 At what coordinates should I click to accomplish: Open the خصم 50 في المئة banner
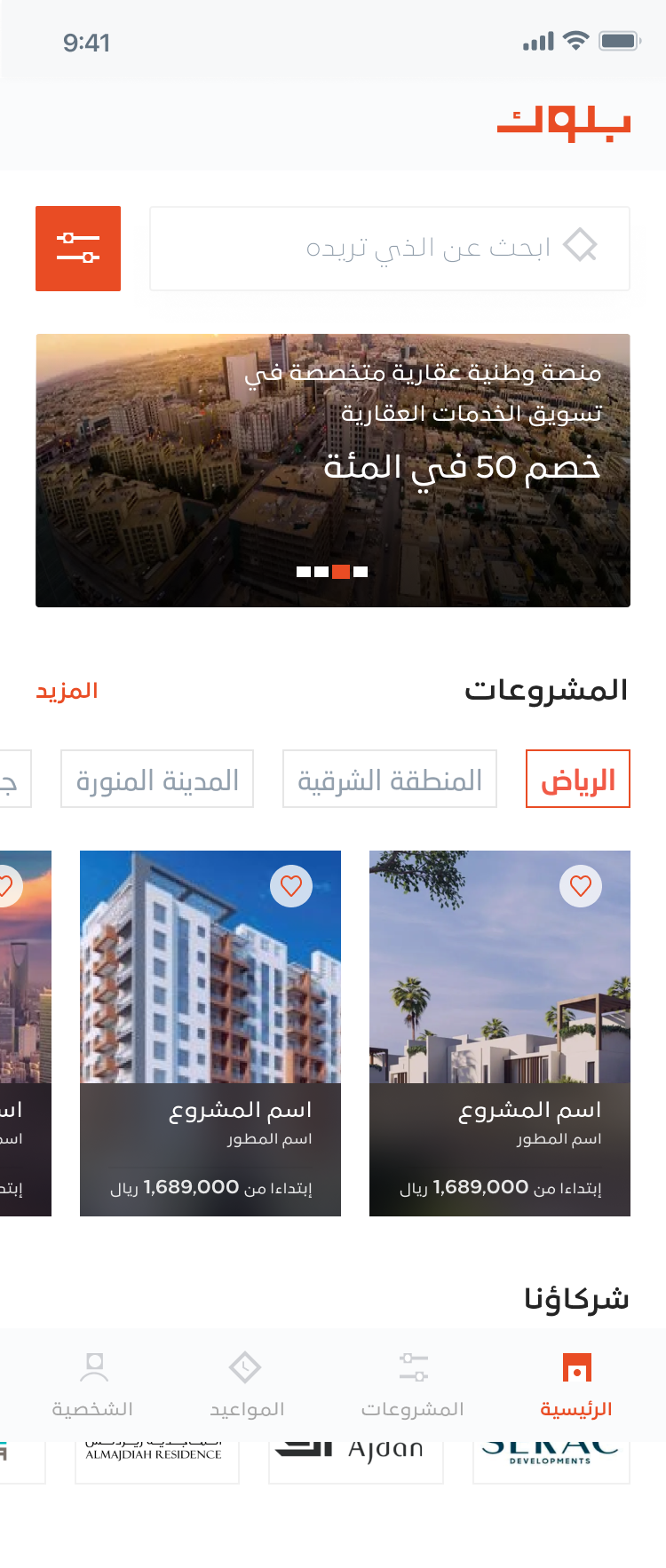point(333,470)
